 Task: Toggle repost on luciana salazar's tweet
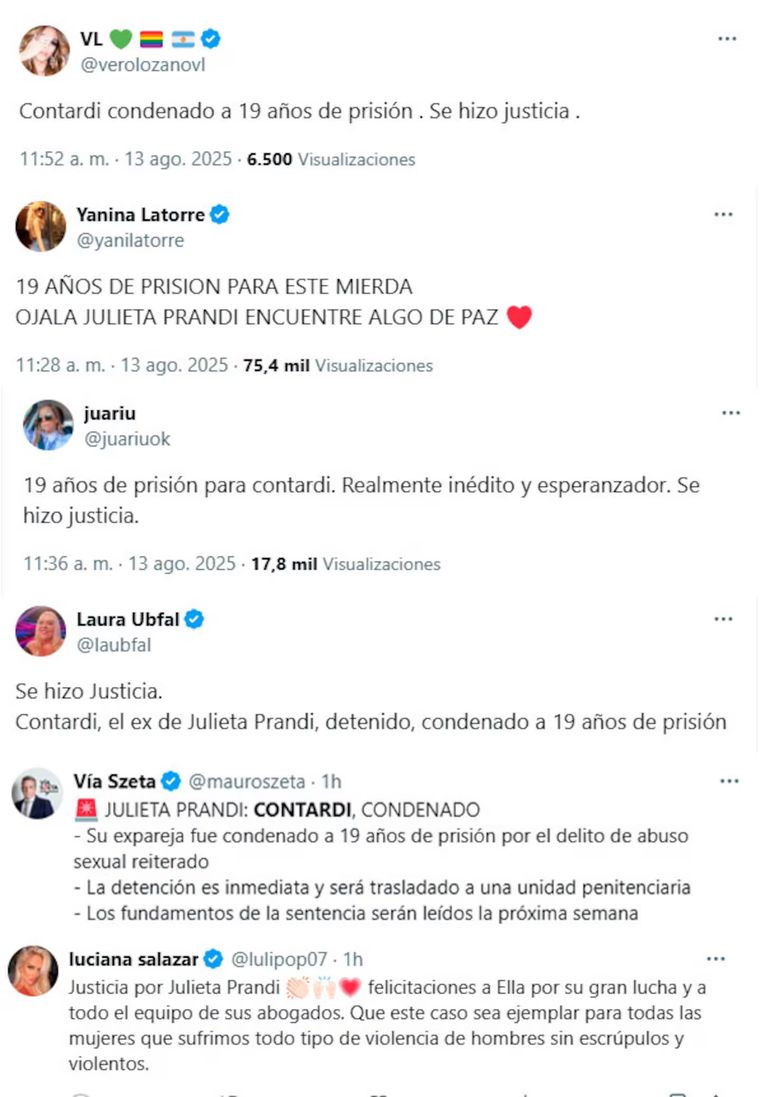tap(230, 1093)
